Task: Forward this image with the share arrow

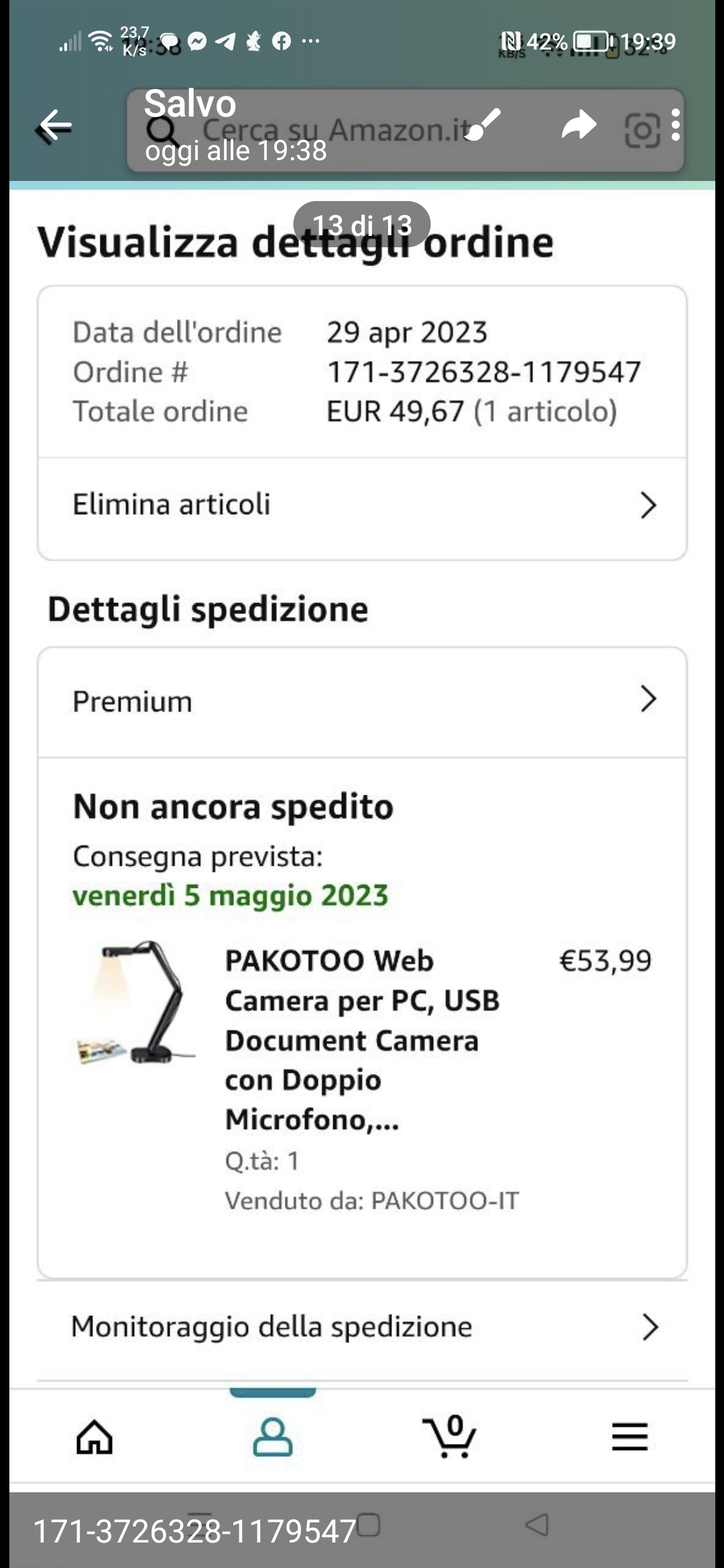Action: [579, 125]
